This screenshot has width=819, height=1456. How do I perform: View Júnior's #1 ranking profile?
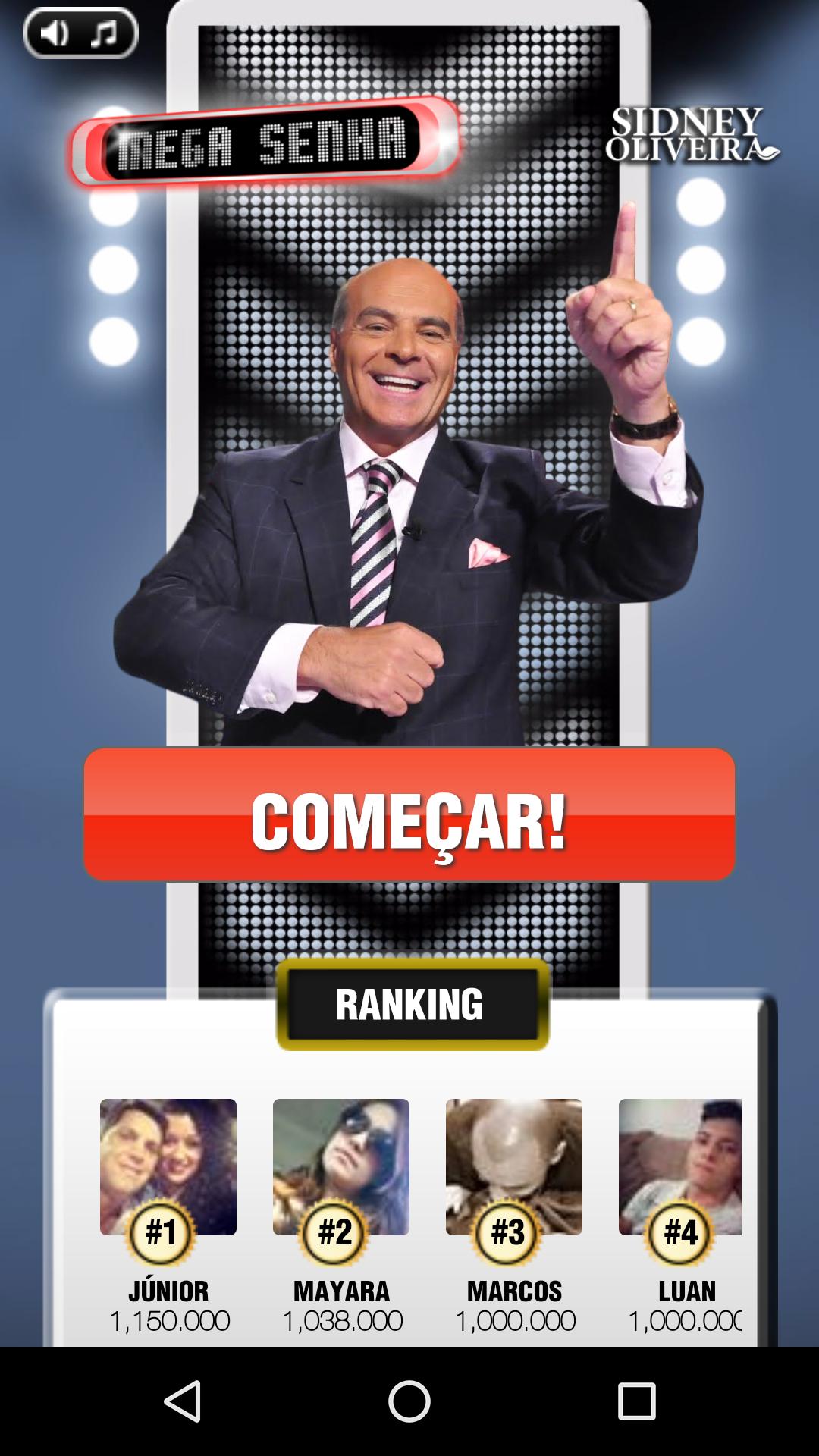168,1168
